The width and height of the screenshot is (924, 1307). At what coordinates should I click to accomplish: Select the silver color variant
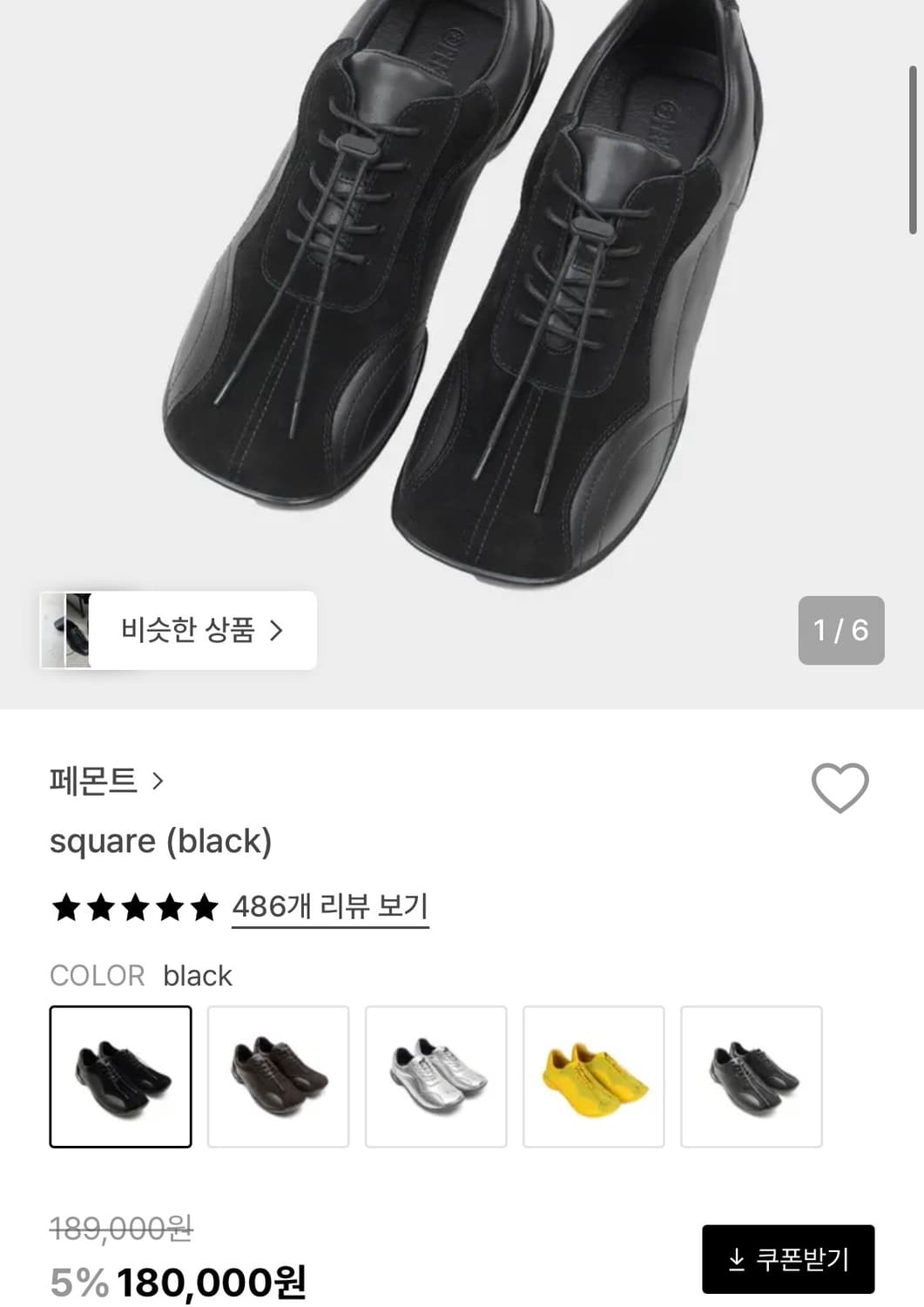(x=435, y=1077)
